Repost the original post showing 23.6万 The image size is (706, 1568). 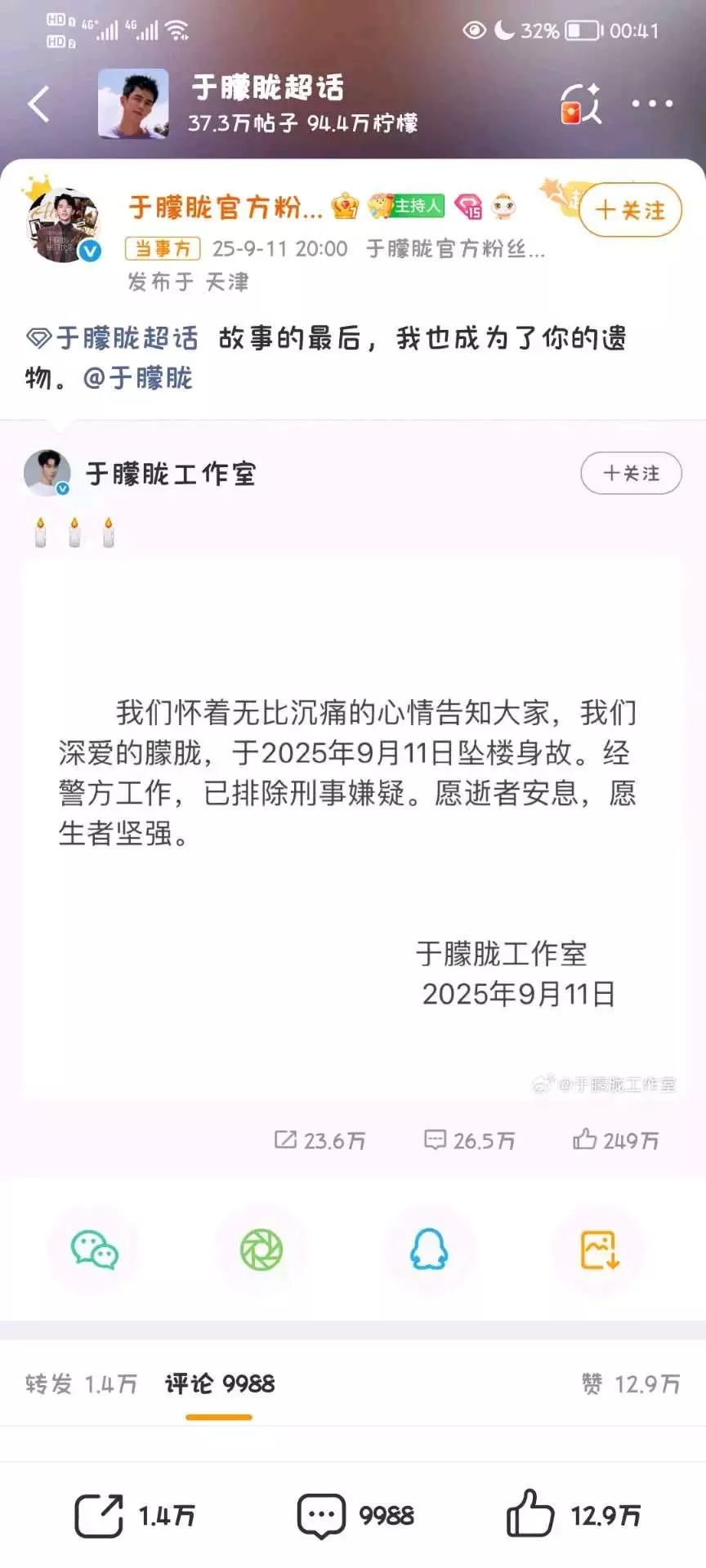[x=319, y=1140]
